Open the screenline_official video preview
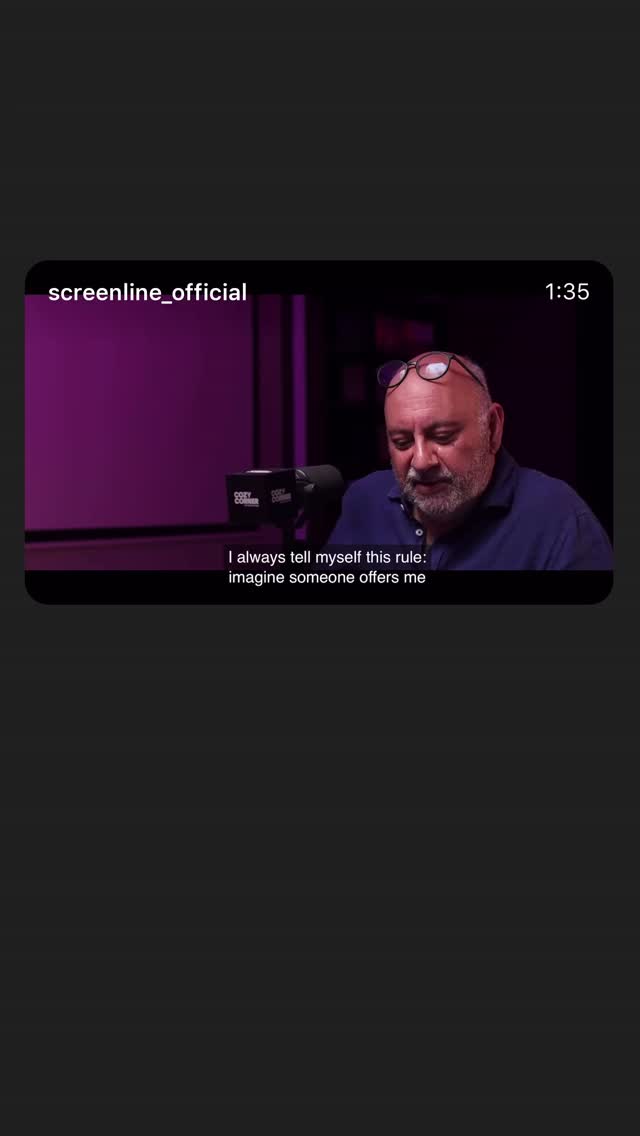The width and height of the screenshot is (640, 1136). pos(319,432)
